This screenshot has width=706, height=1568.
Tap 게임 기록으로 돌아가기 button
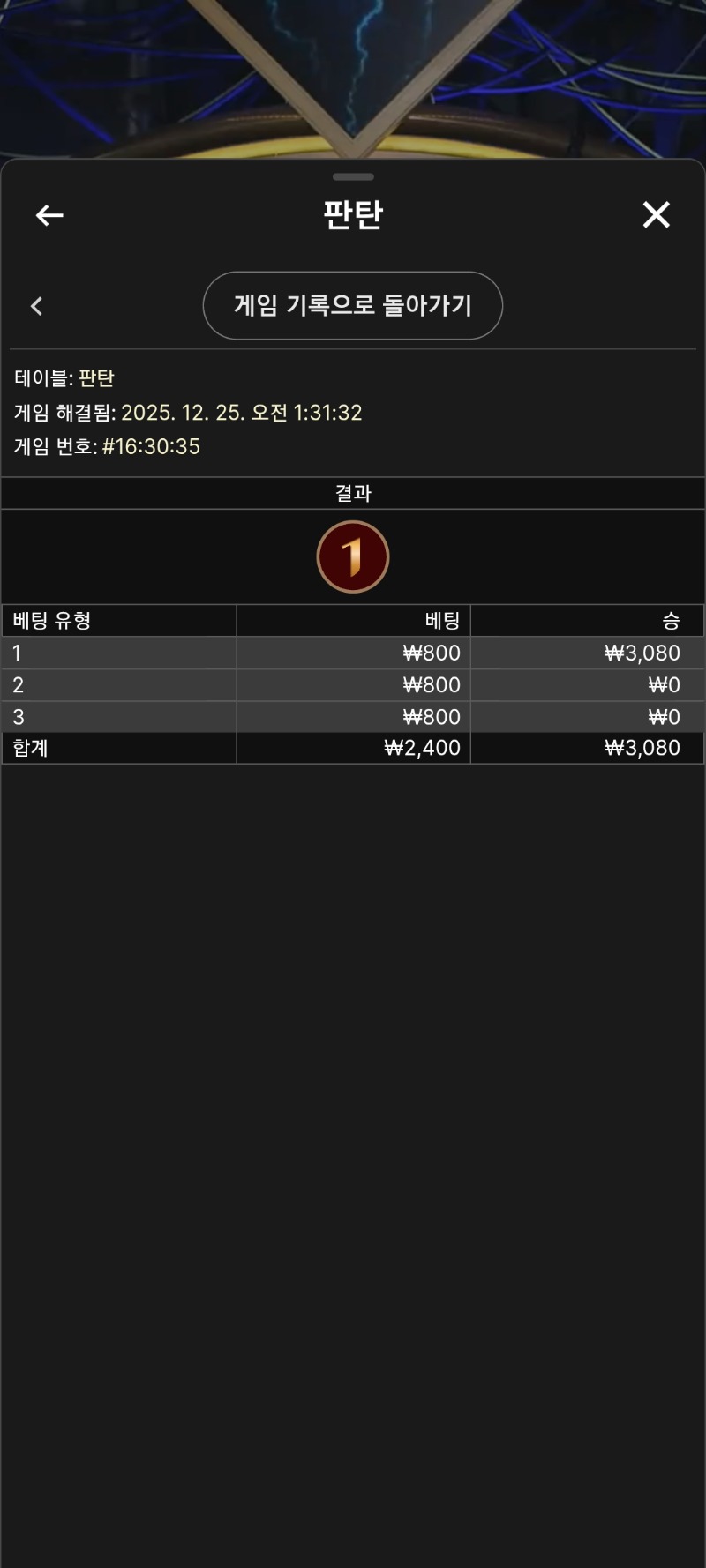353,305
